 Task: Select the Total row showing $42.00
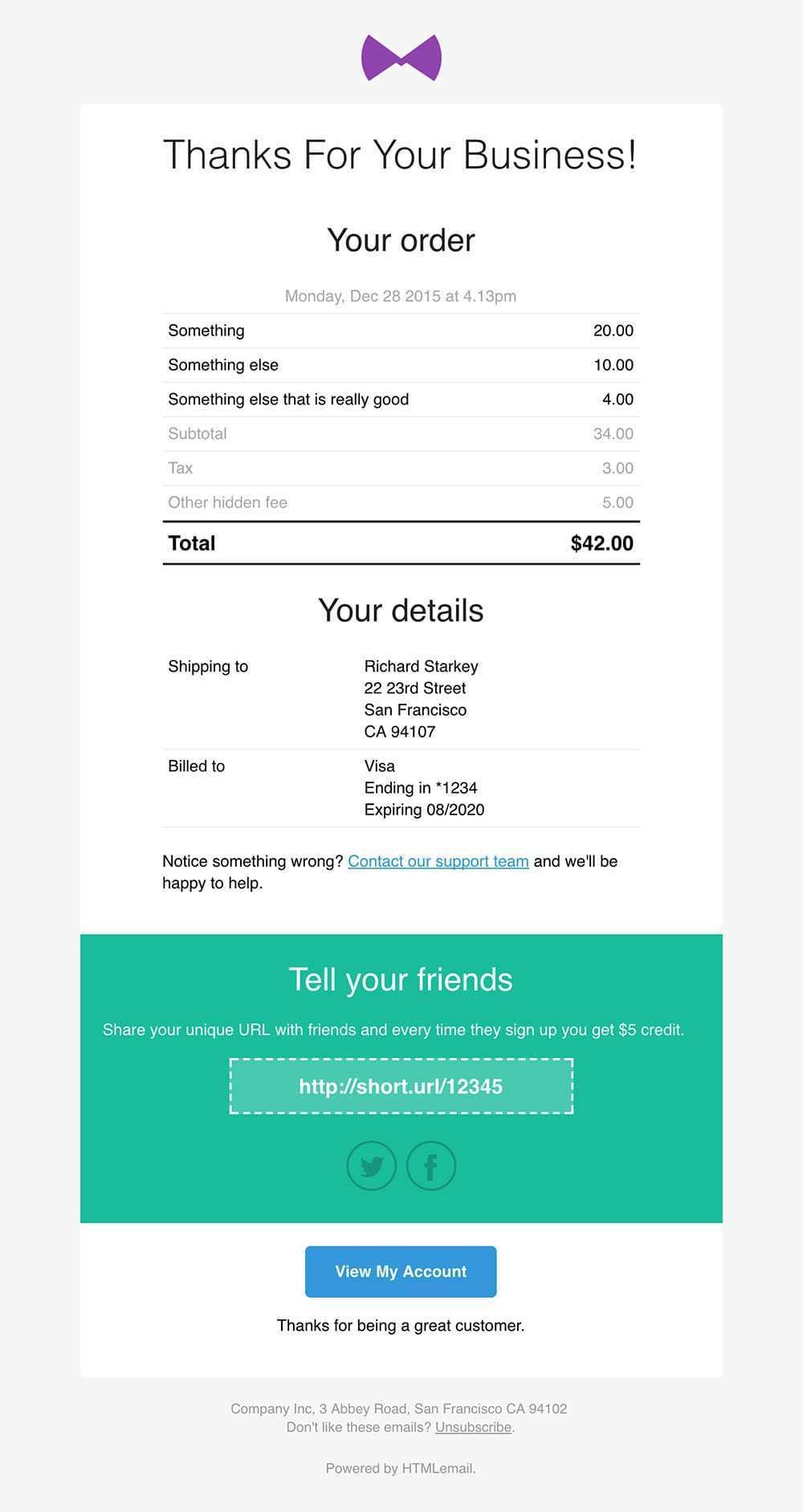401,543
